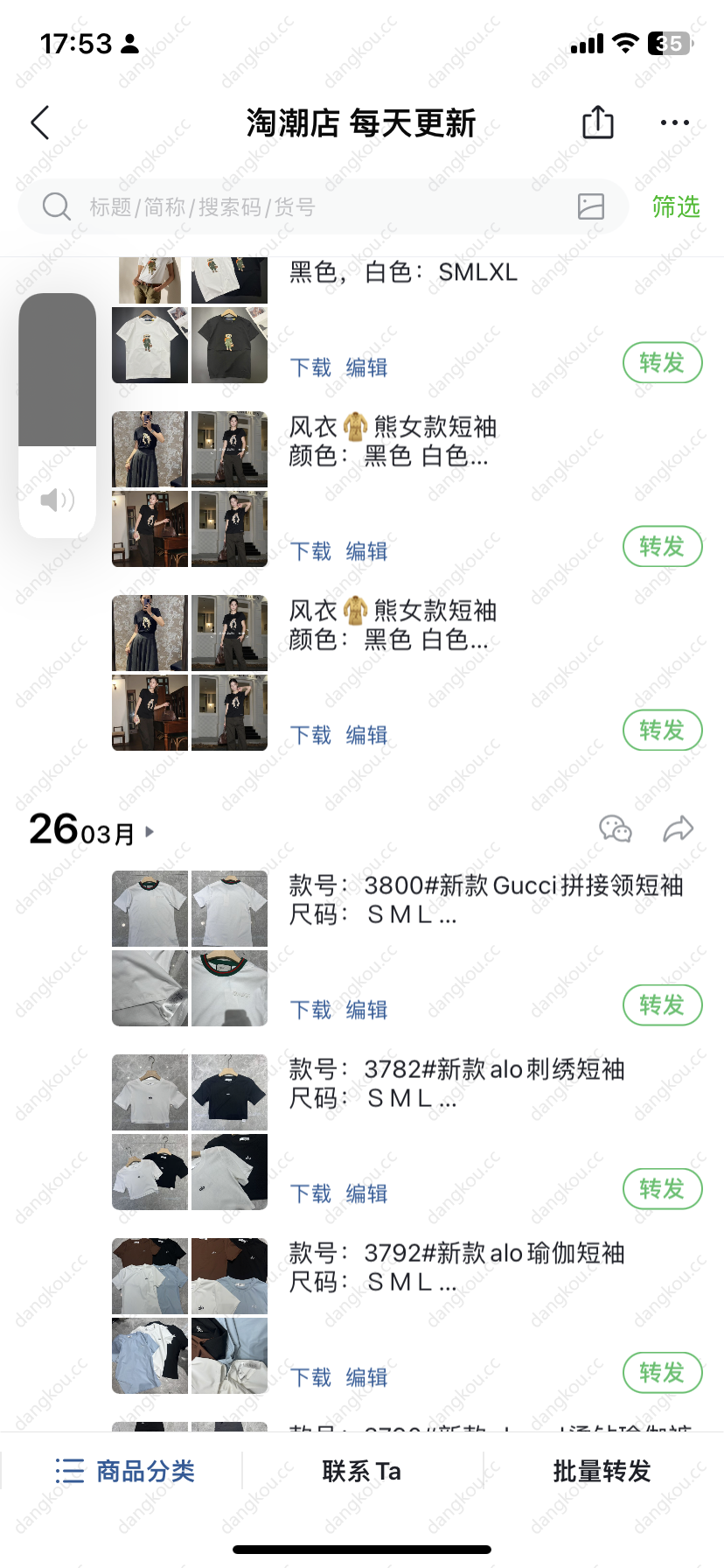Forward the 3782# alo embroidered short sleeve
724x1568 pixels.
click(662, 1189)
